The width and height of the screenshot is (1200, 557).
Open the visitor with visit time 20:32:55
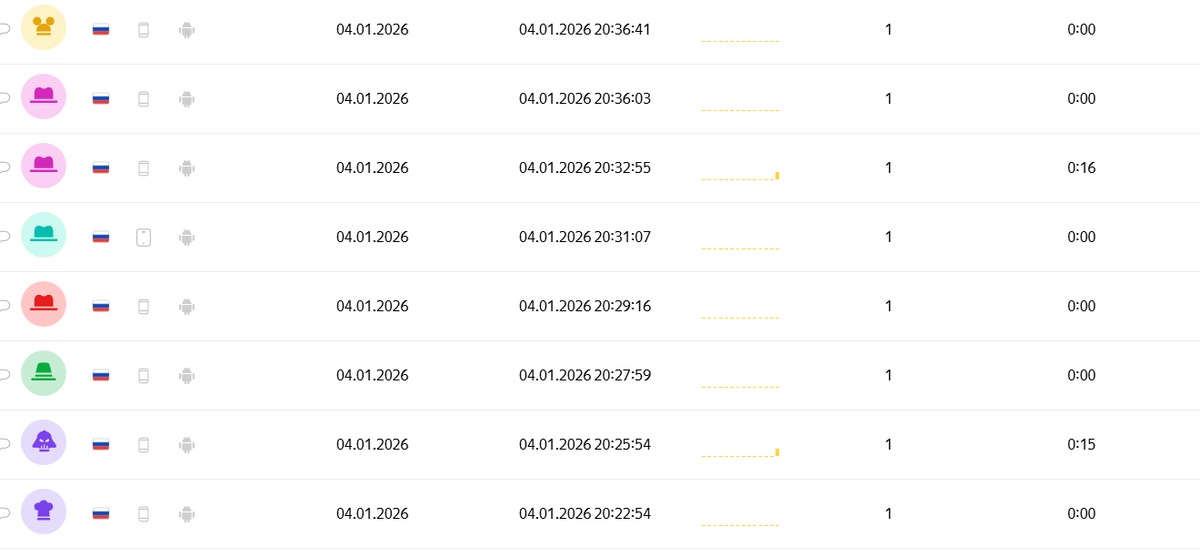600,168
